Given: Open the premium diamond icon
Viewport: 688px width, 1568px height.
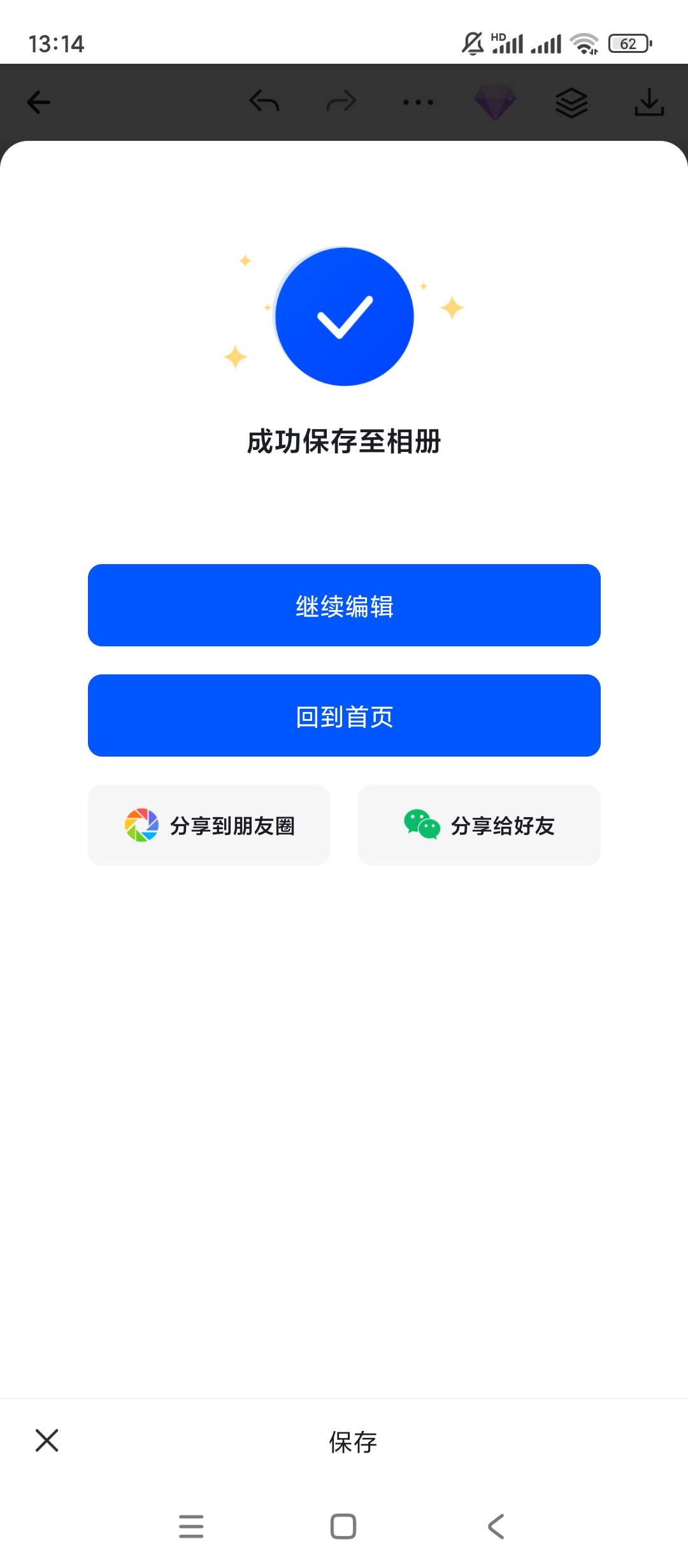Looking at the screenshot, I should click(x=495, y=102).
